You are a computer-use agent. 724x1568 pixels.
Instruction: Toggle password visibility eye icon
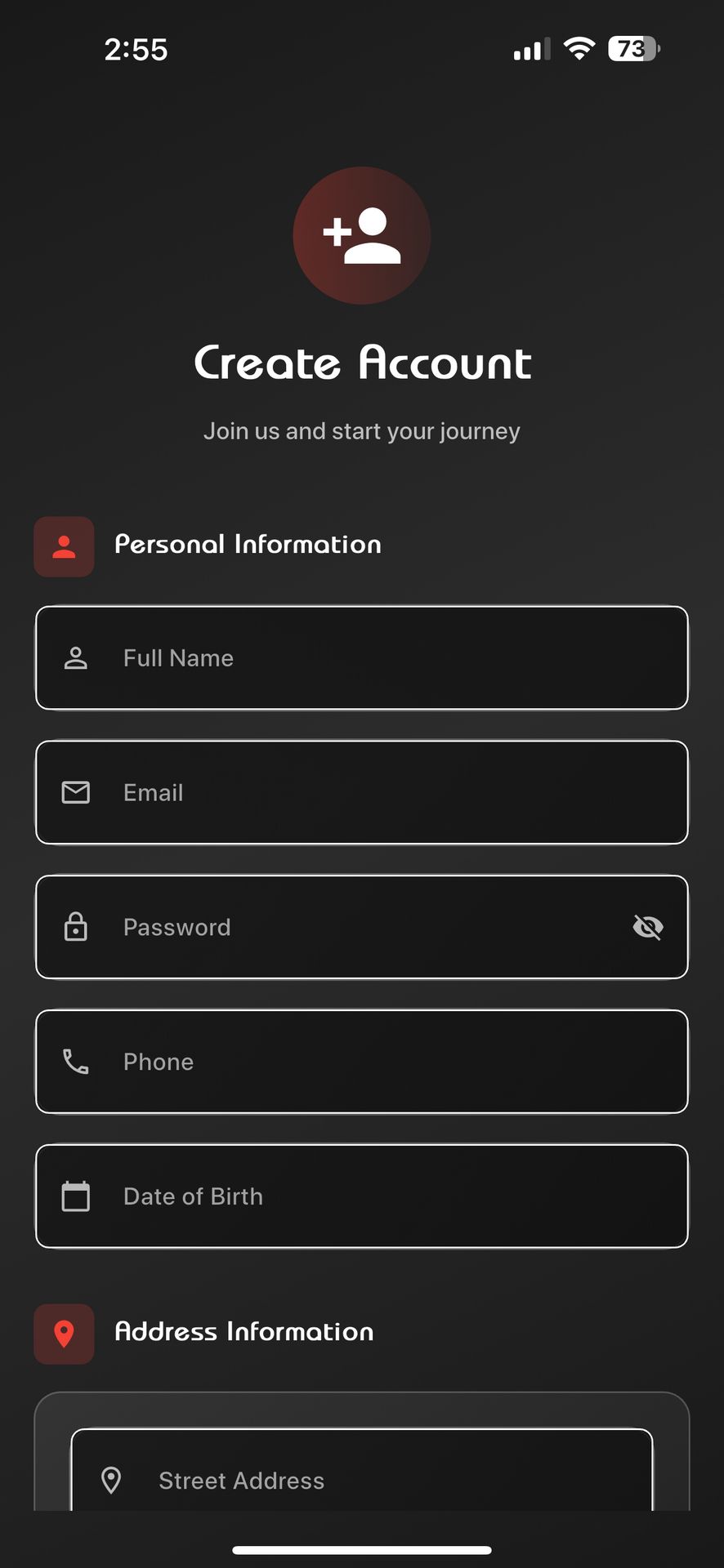(x=648, y=927)
